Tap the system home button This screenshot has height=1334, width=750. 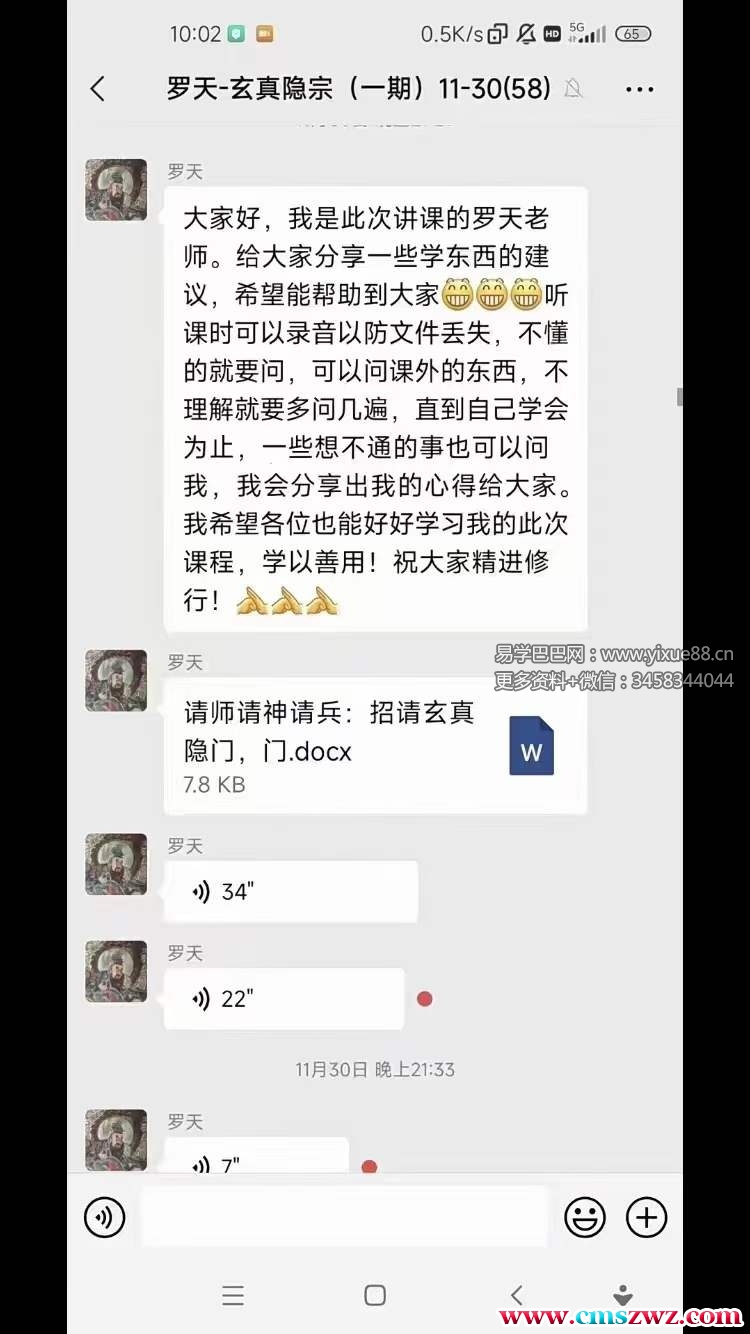pos(375,1295)
